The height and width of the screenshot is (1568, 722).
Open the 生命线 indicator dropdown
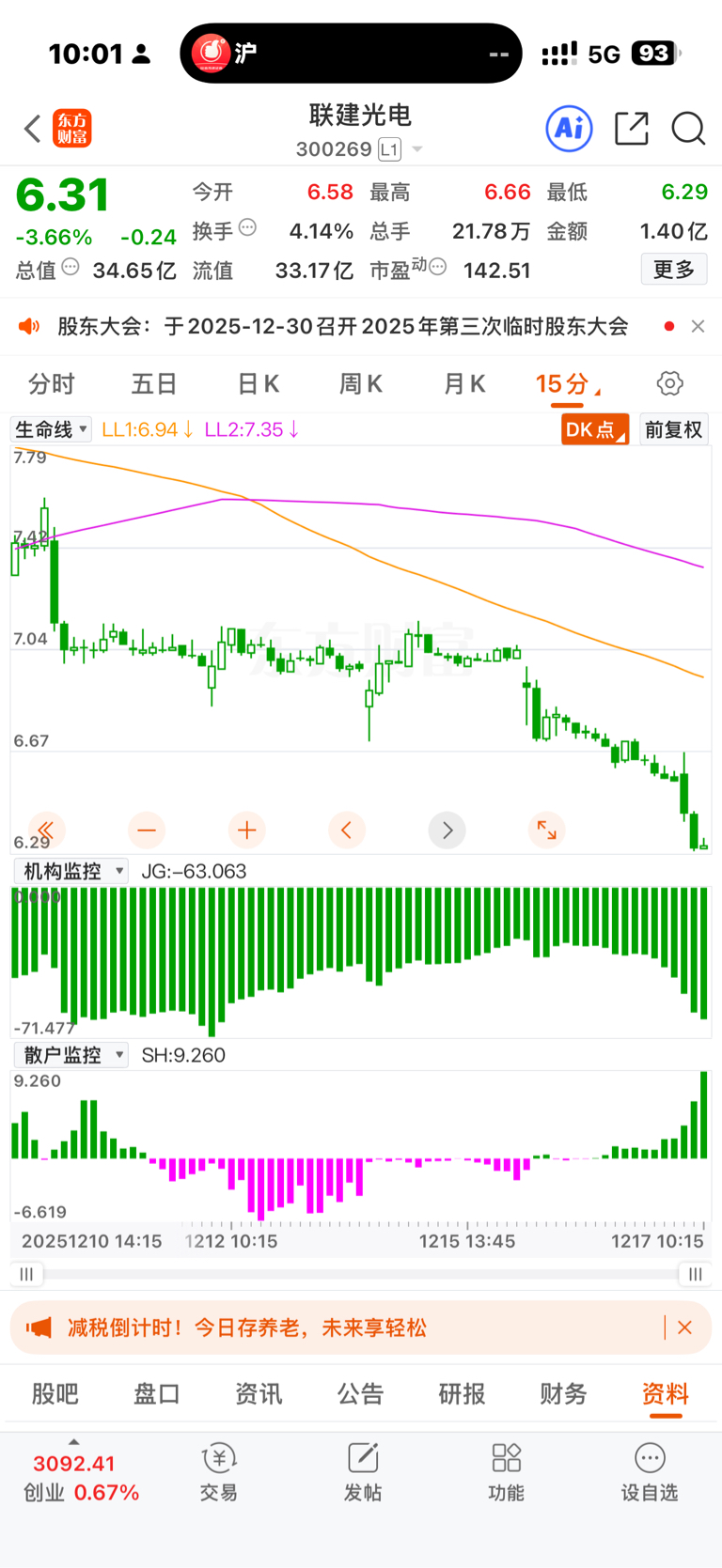click(x=52, y=429)
